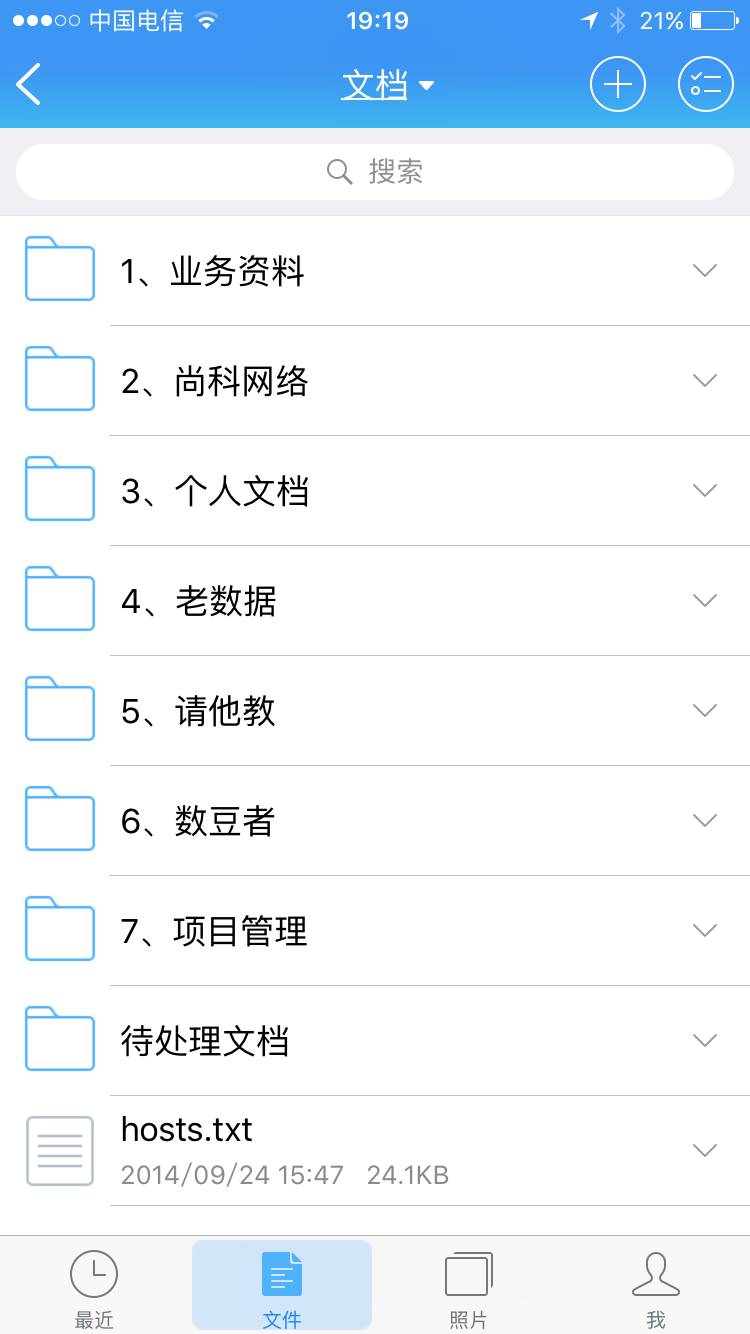Expand options for 2、尚科网络 folder
The width and height of the screenshot is (750, 1334).
705,380
